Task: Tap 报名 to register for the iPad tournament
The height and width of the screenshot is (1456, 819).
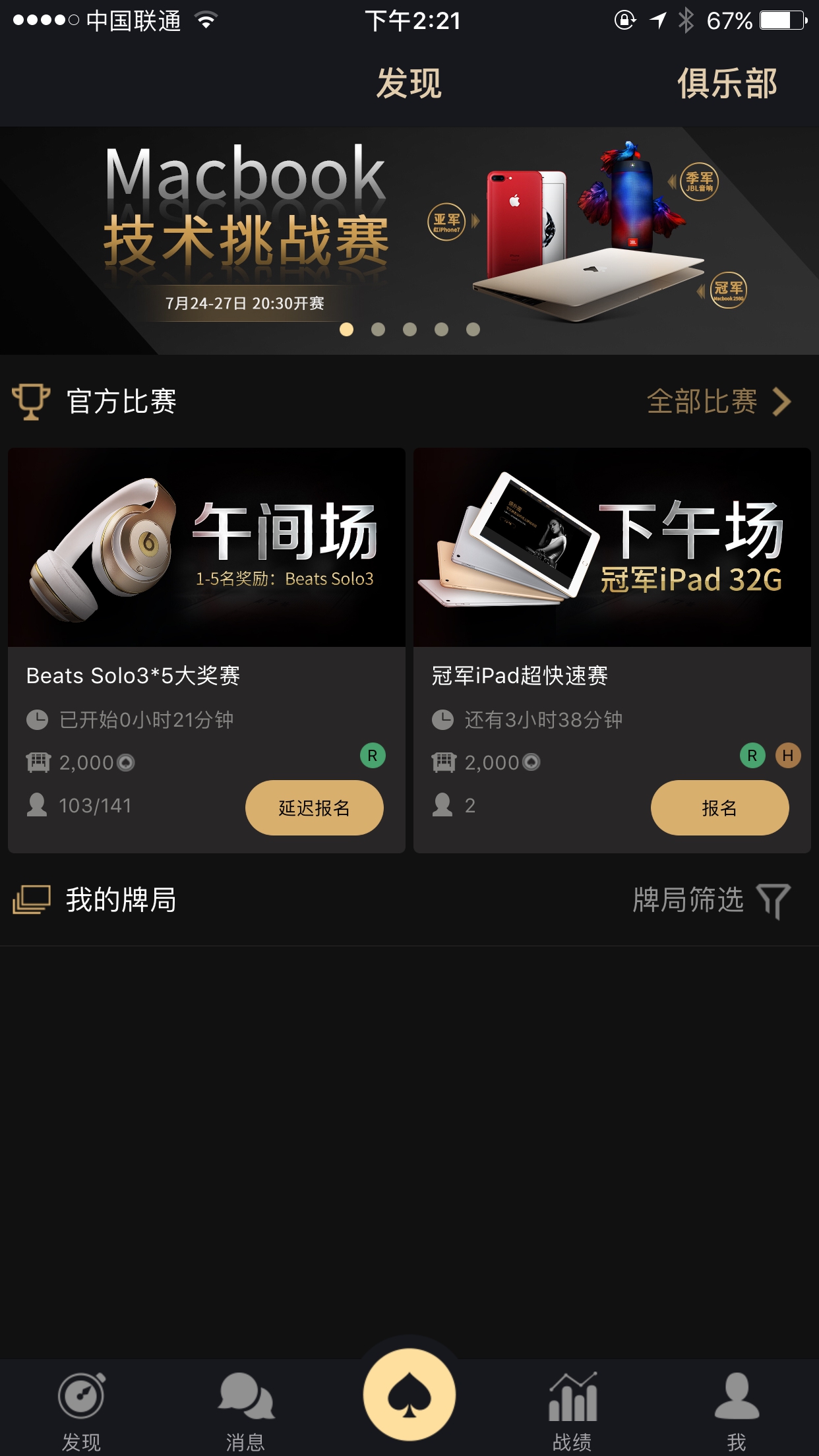Action: [x=719, y=808]
